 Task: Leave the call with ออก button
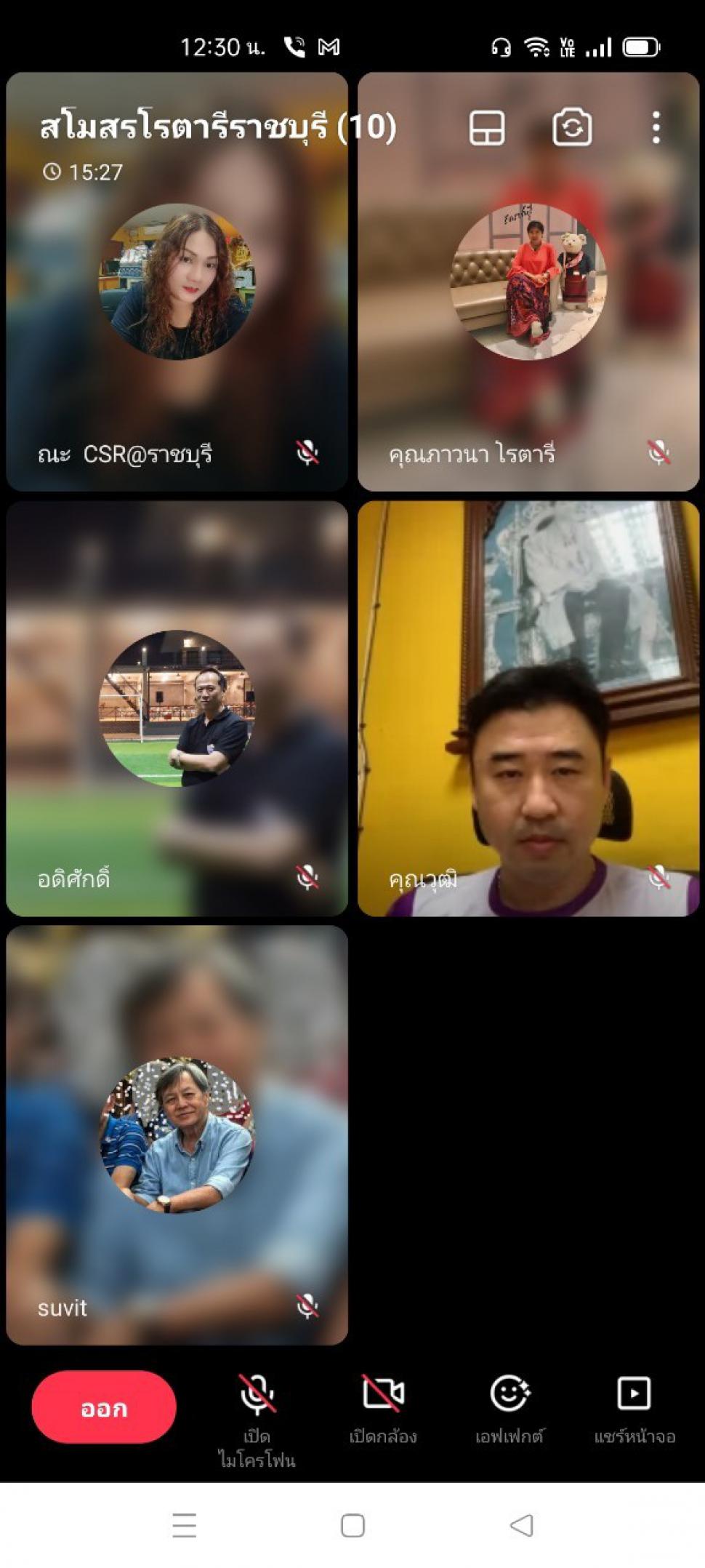pyautogui.click(x=104, y=1407)
